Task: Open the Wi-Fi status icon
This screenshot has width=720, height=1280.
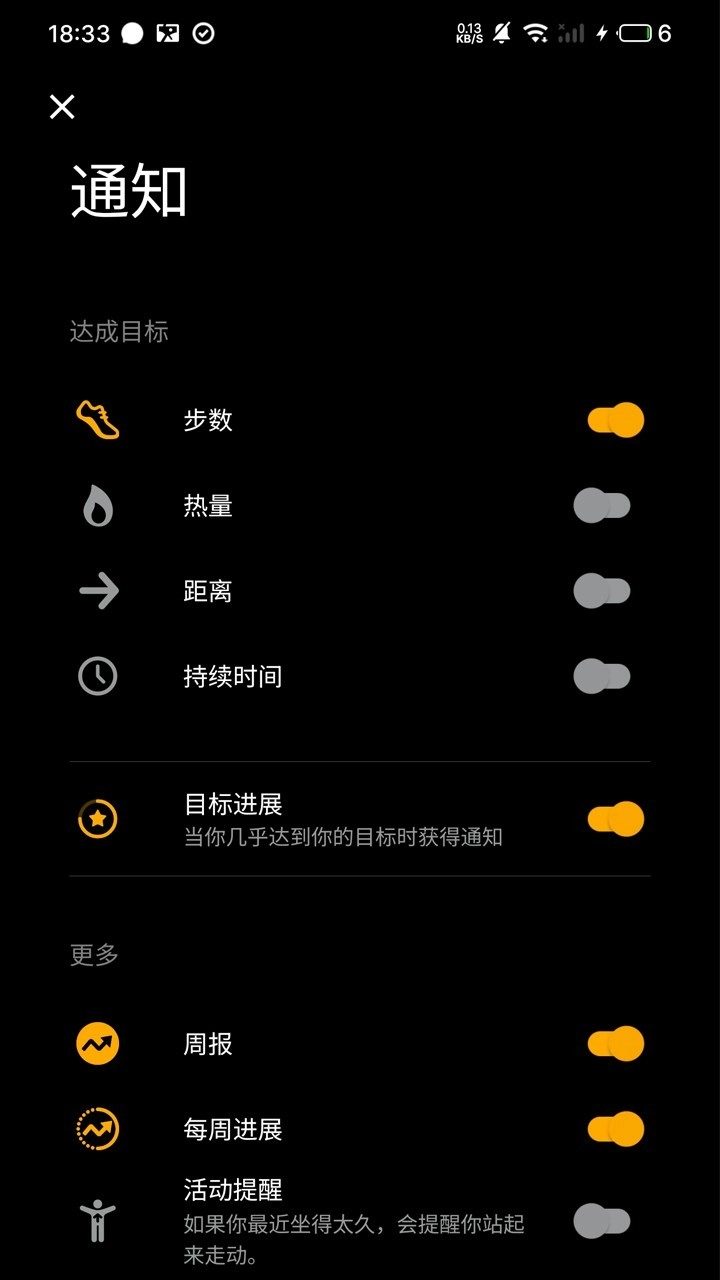Action: coord(535,31)
